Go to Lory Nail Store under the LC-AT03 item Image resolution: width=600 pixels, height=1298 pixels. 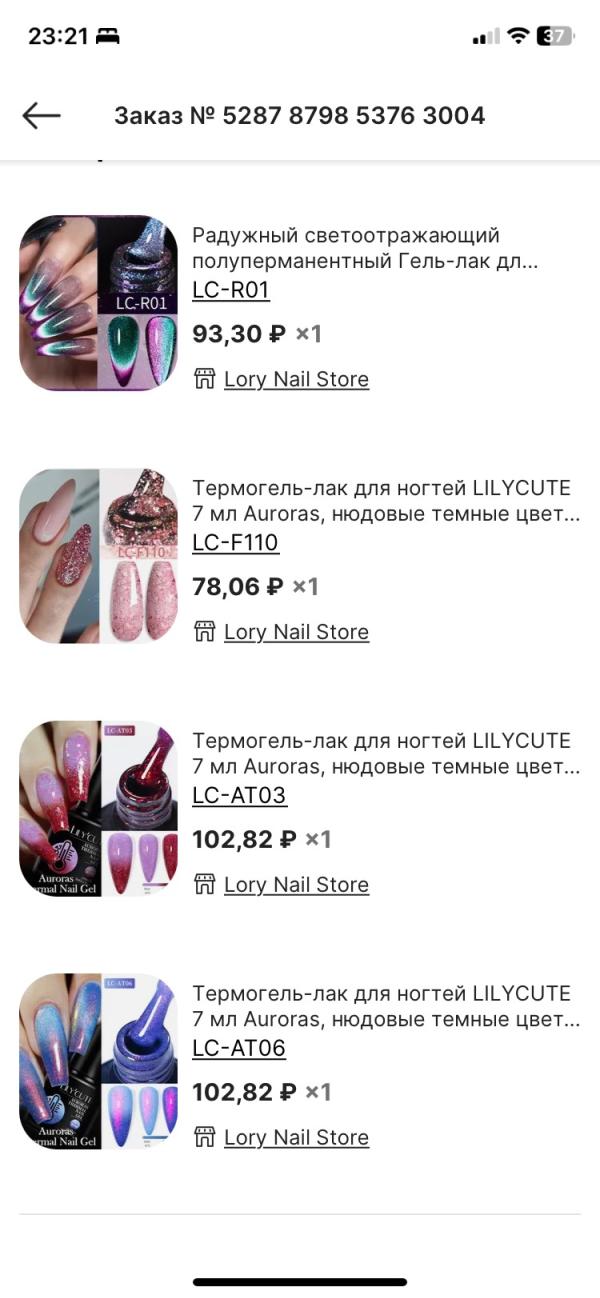[x=296, y=885]
